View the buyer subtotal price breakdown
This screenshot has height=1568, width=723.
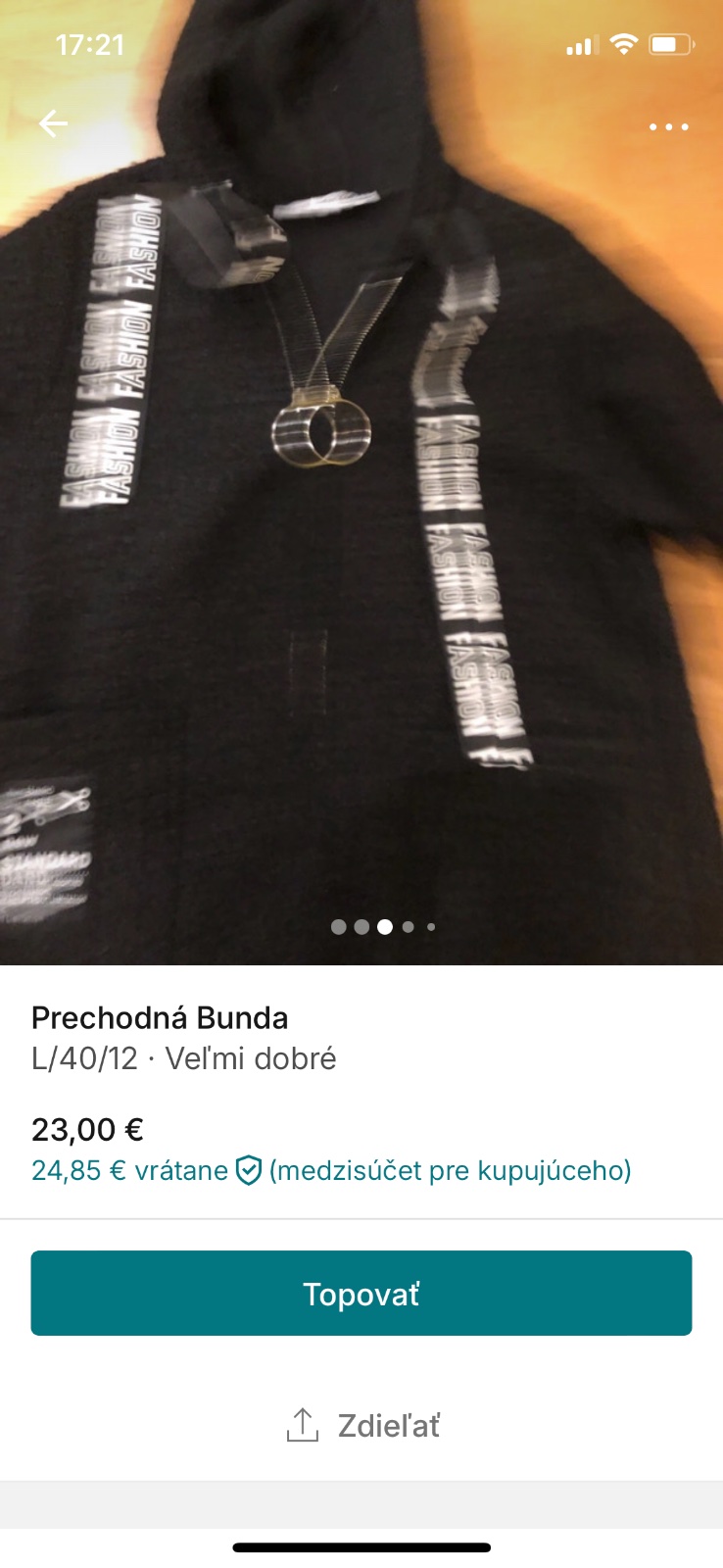click(331, 1170)
